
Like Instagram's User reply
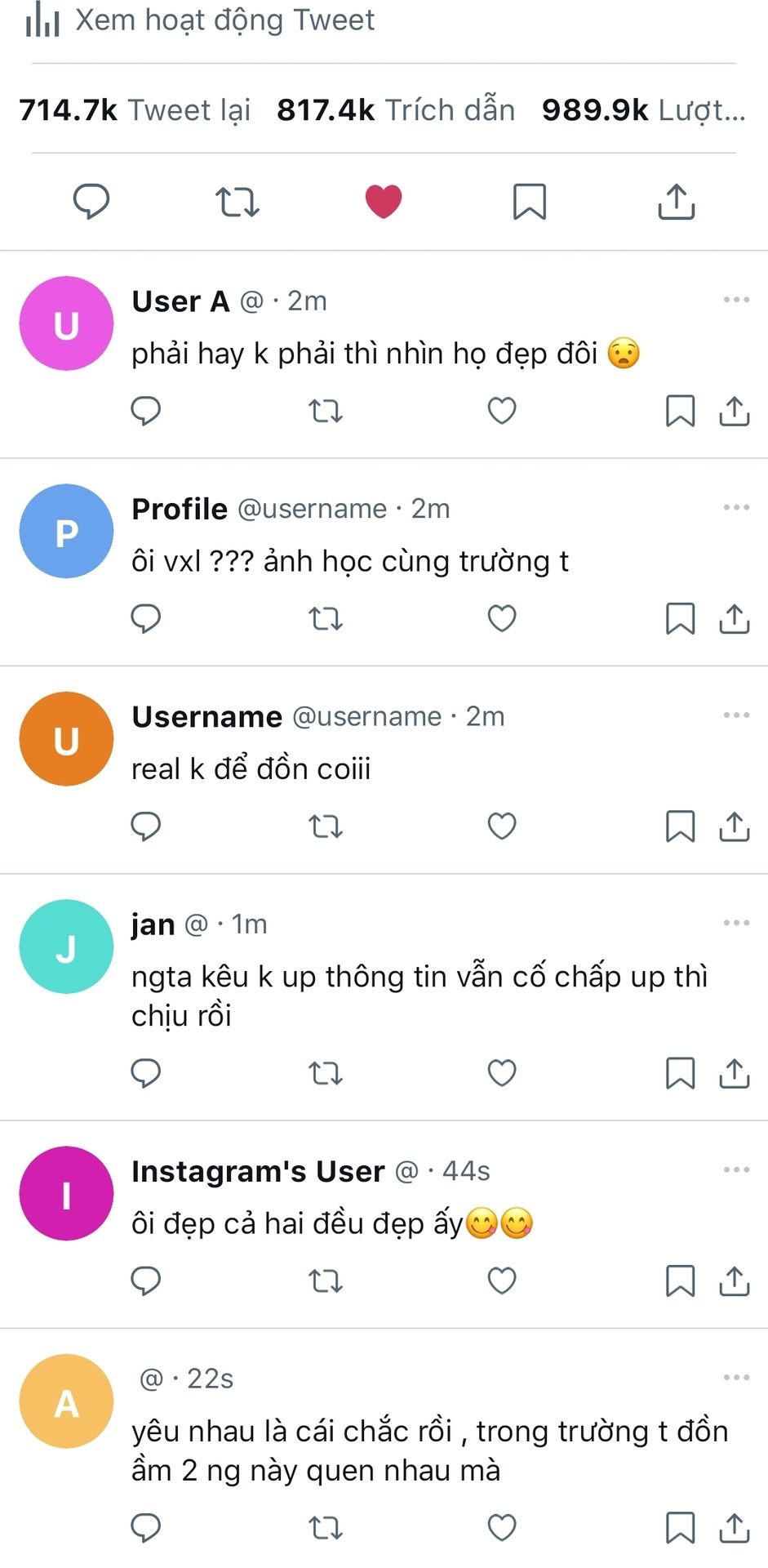(502, 1281)
